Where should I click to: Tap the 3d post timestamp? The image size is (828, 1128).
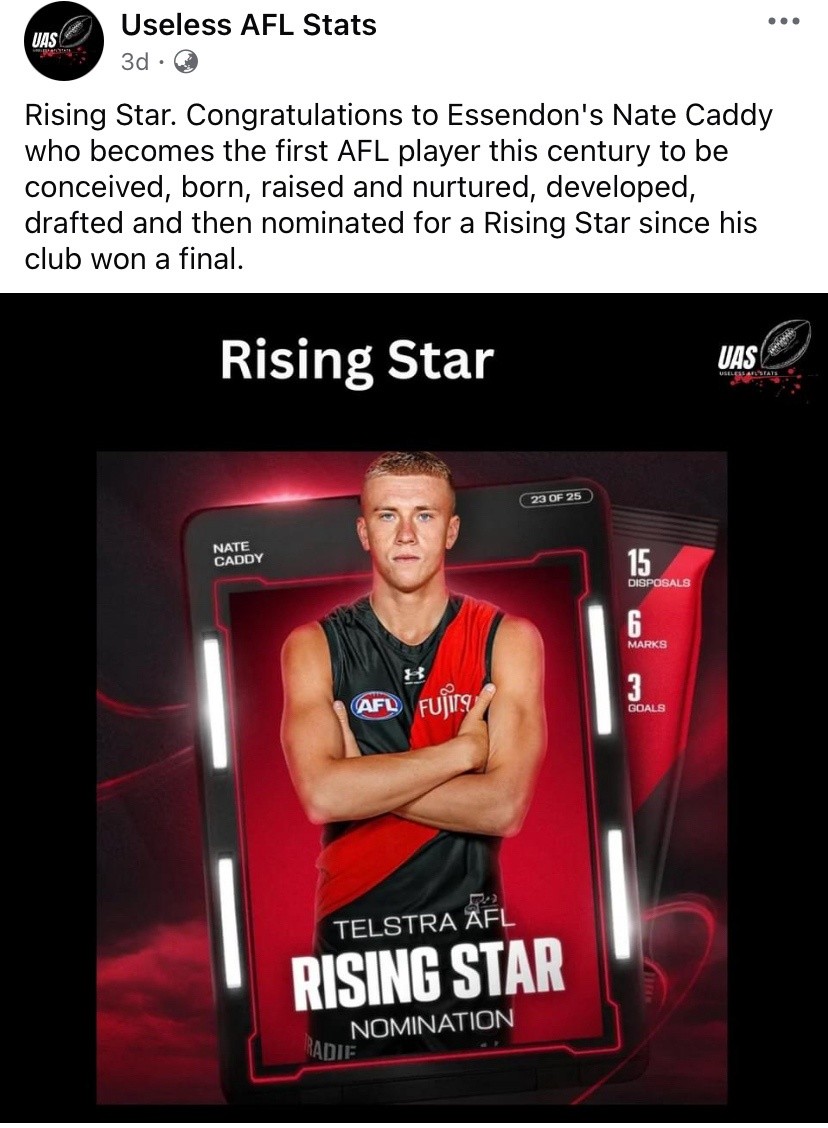click(134, 62)
